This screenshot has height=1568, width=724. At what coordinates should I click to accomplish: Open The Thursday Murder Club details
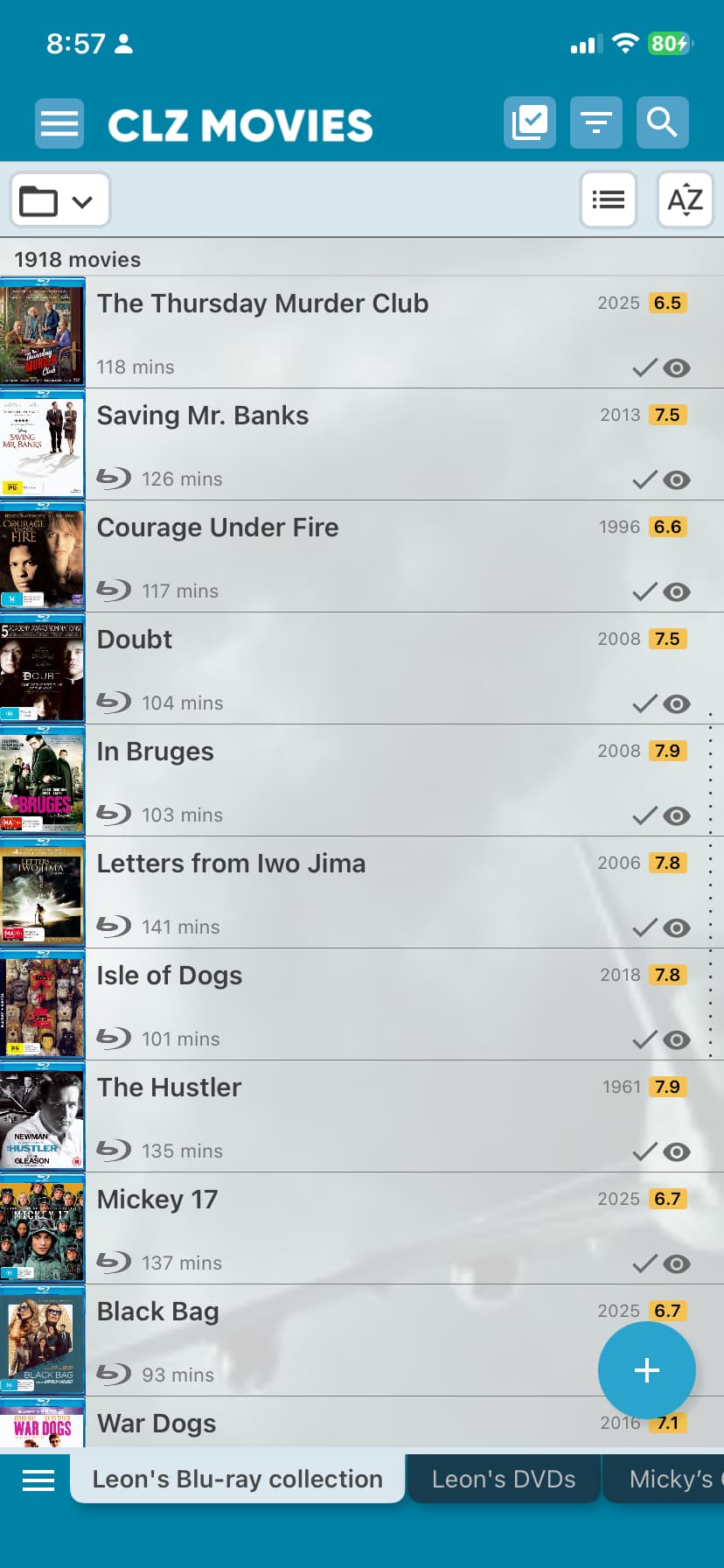click(262, 304)
